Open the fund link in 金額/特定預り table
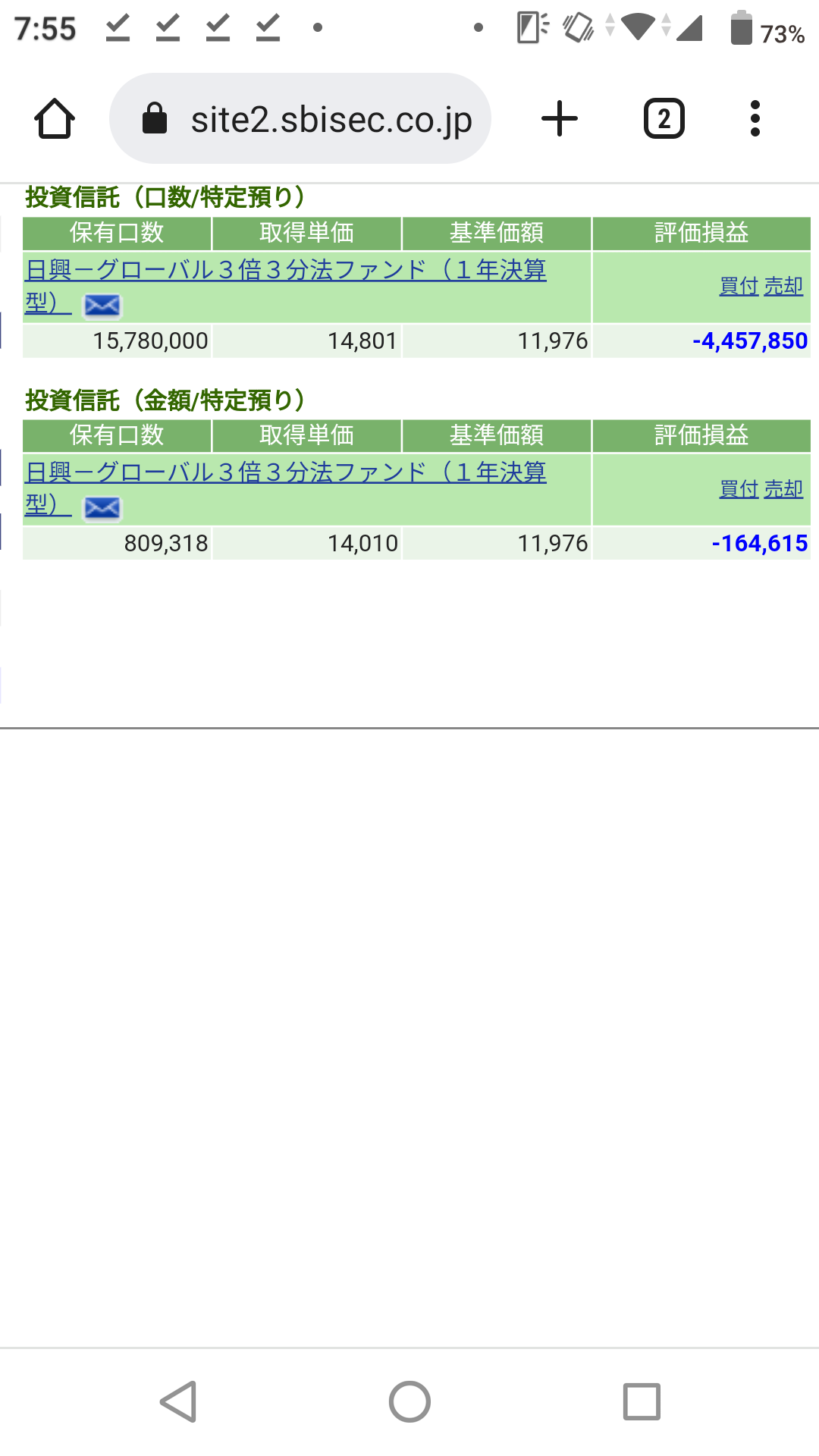Screen dimensions: 819x1456 [x=285, y=488]
